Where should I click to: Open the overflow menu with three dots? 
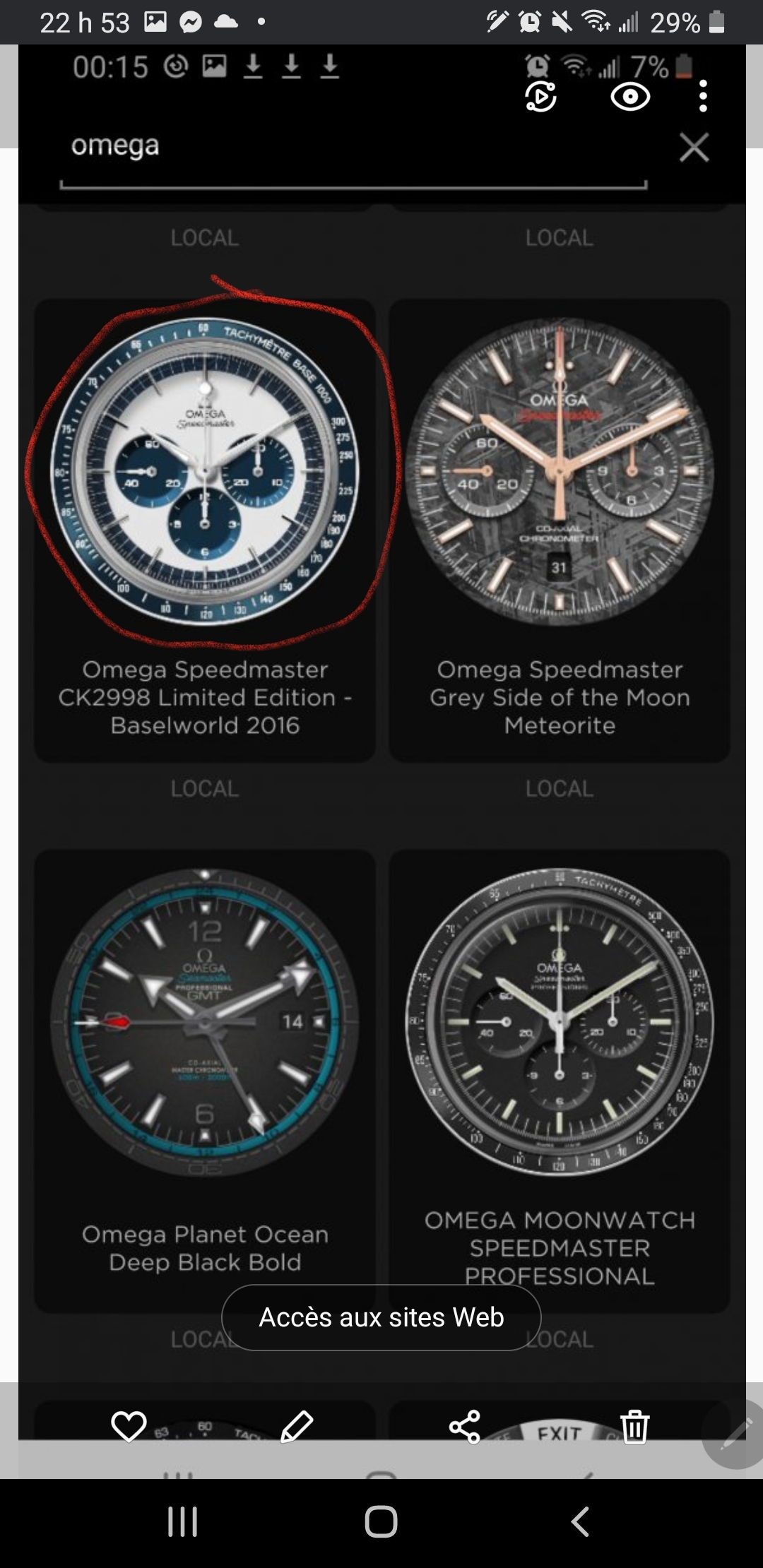tap(702, 96)
